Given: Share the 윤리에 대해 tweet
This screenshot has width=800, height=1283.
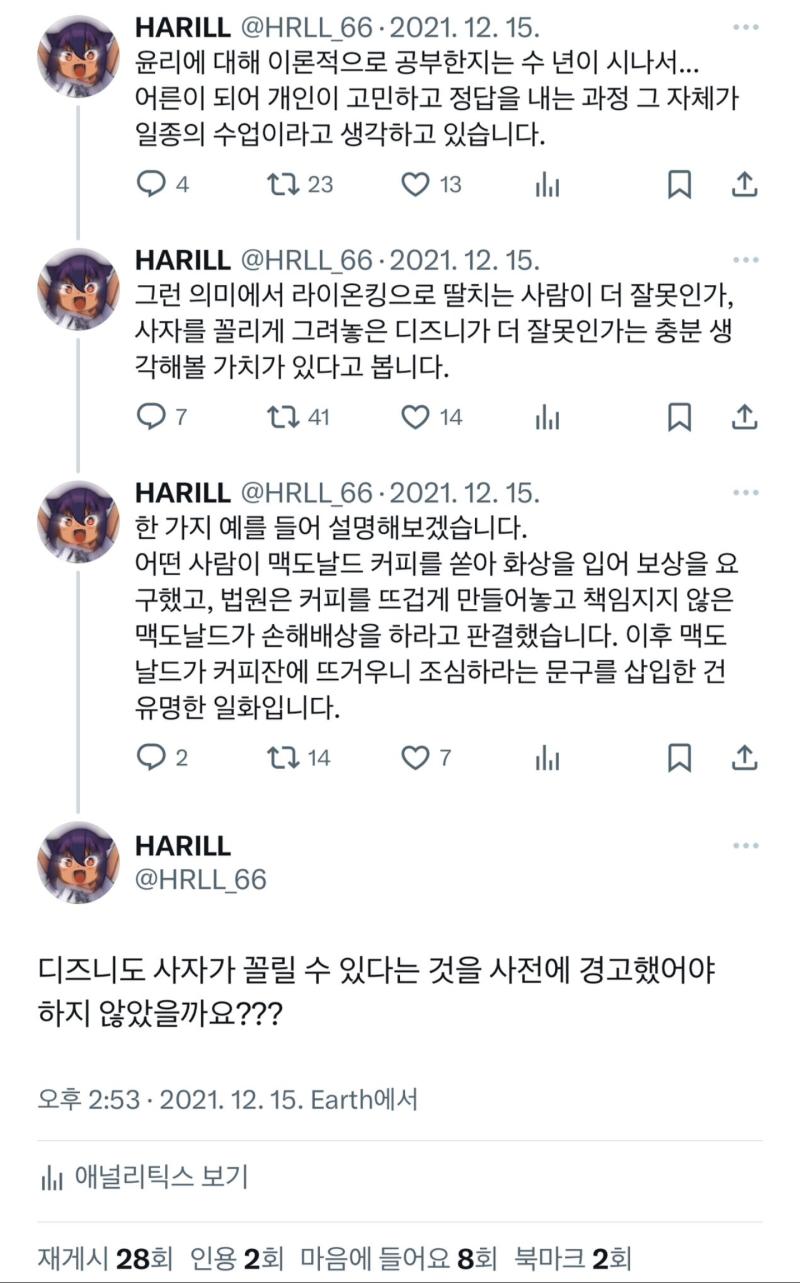Looking at the screenshot, I should pos(744,185).
